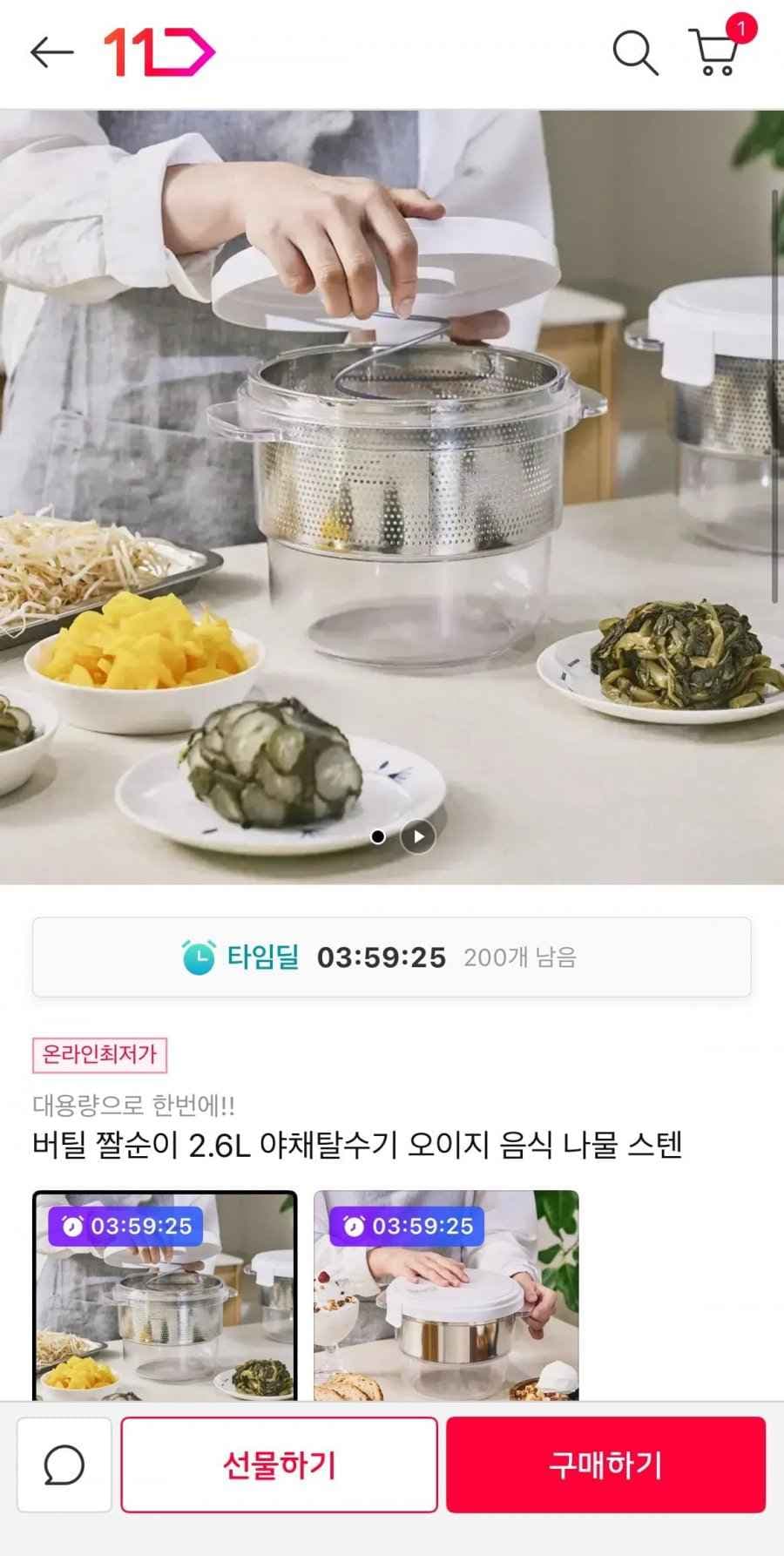Tap the back arrow to go back
This screenshot has height=1556, width=784.
(x=50, y=51)
